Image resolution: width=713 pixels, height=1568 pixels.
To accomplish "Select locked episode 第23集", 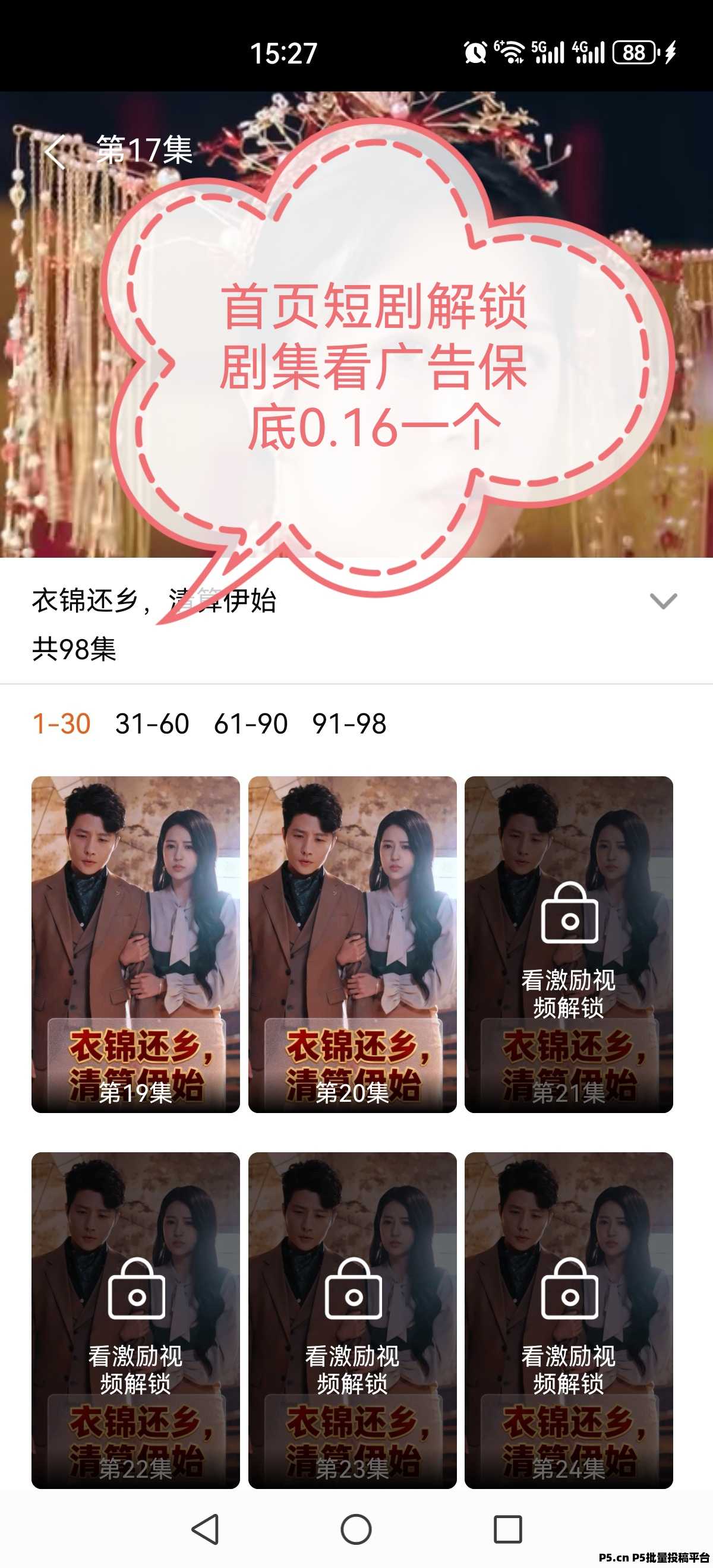I will coord(352,1320).
